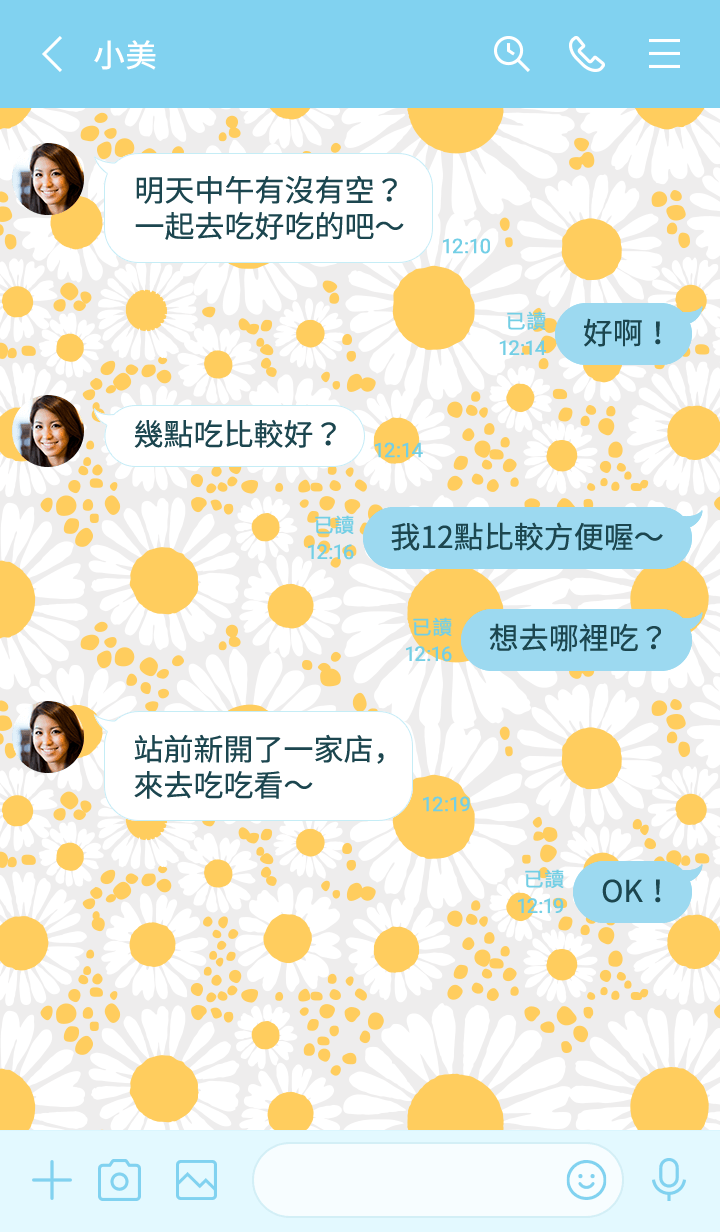Tap the message input field

[x=405, y=1181]
